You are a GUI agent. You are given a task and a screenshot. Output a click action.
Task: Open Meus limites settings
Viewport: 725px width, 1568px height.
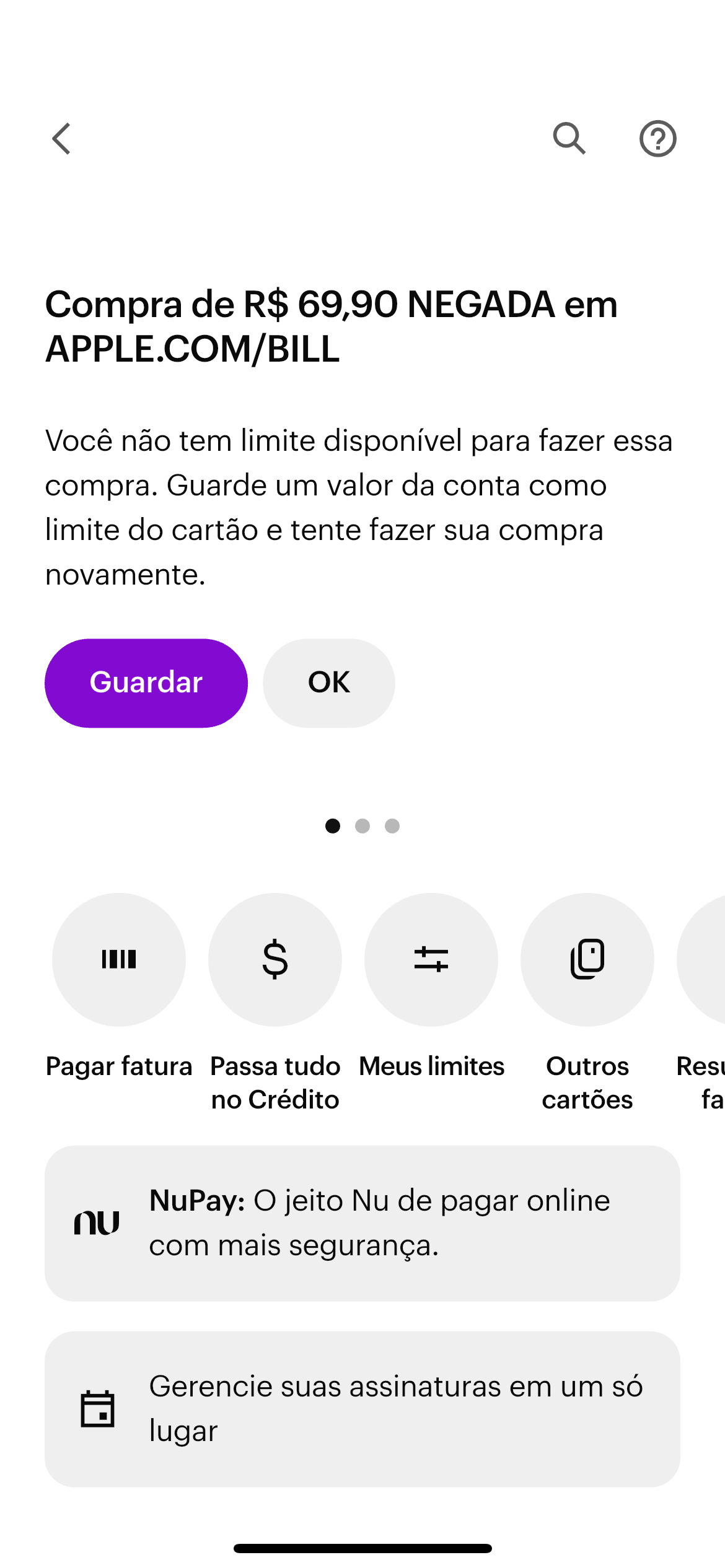coord(431,959)
